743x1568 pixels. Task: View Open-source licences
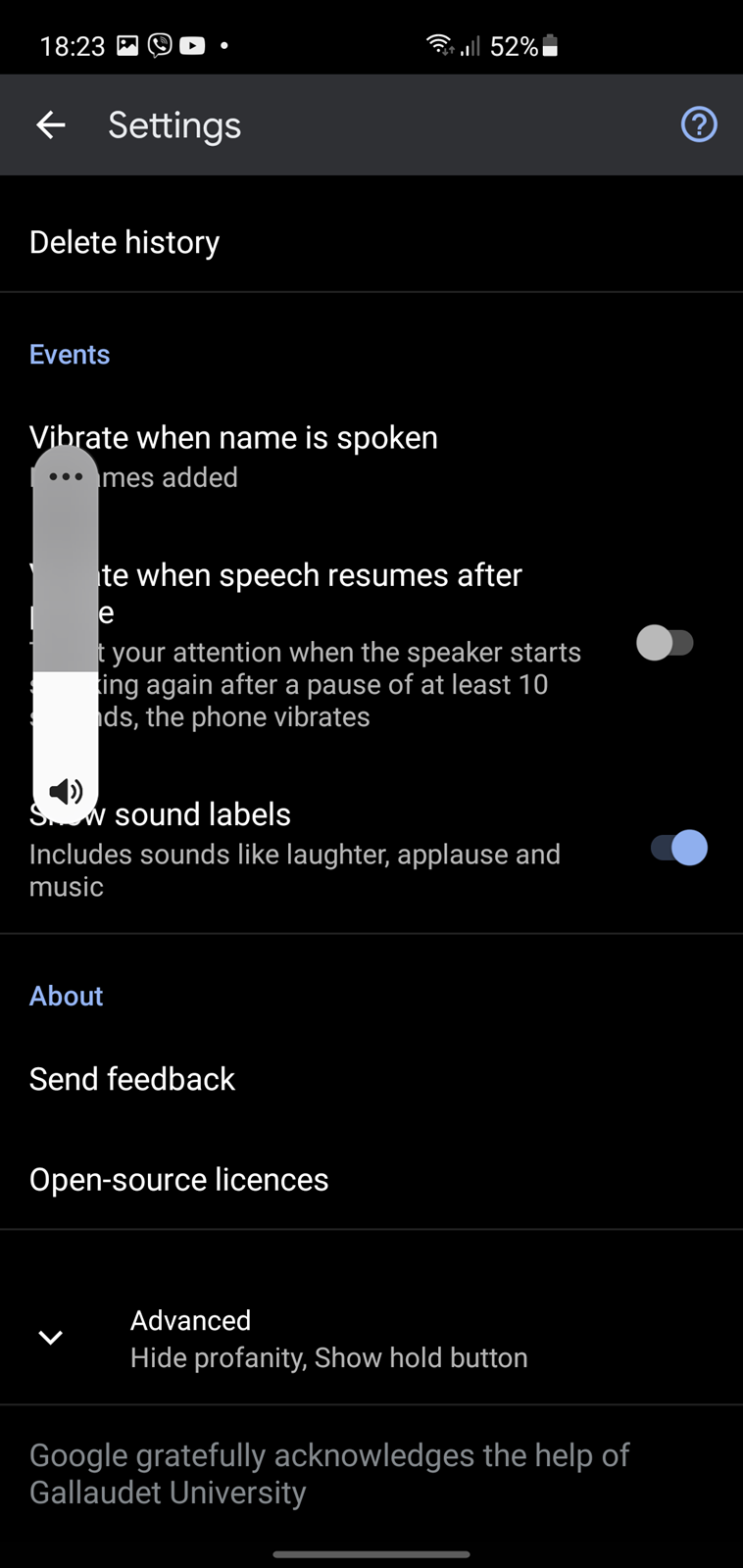[x=371, y=1179]
